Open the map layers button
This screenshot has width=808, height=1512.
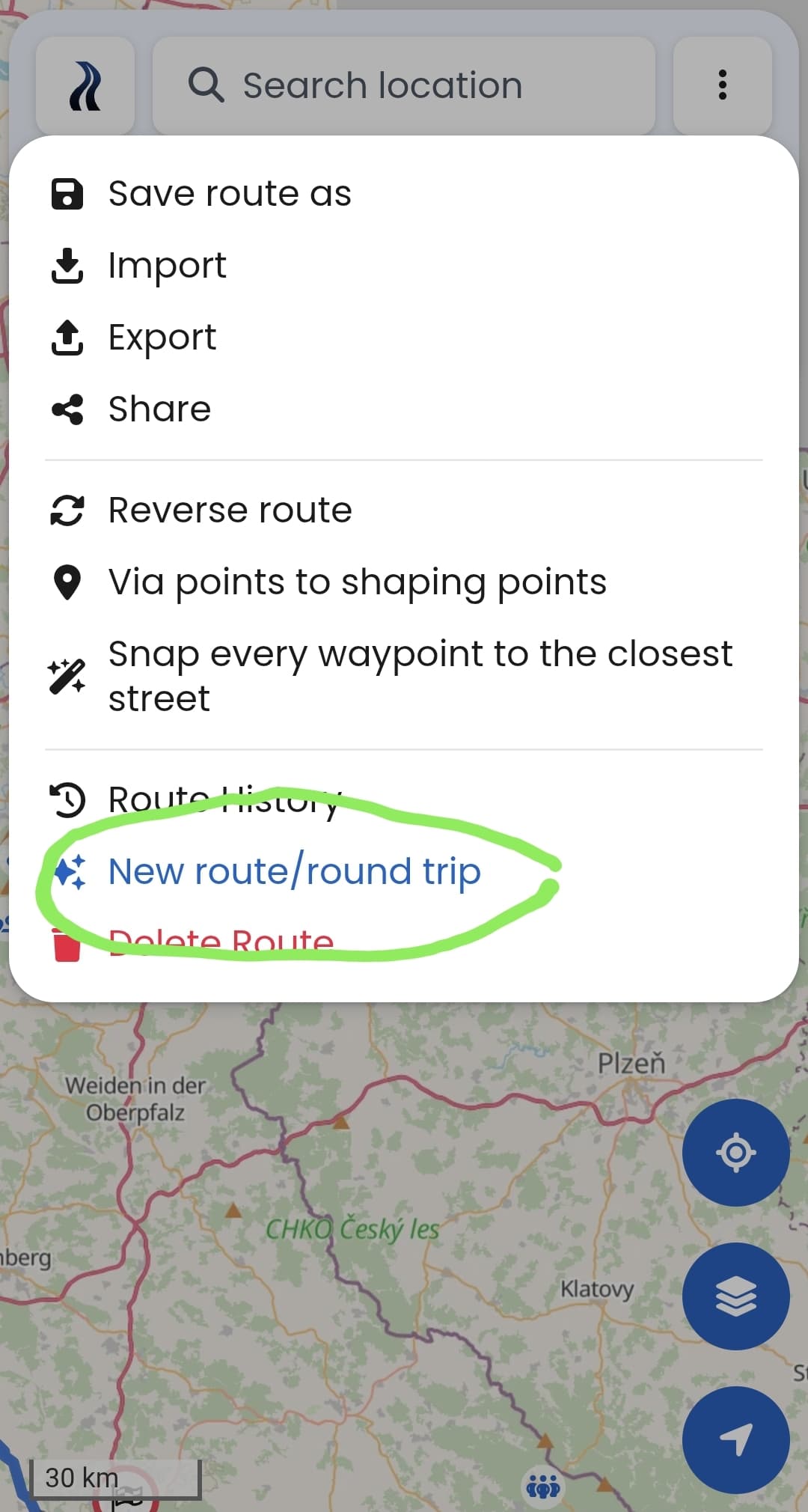click(x=736, y=1296)
